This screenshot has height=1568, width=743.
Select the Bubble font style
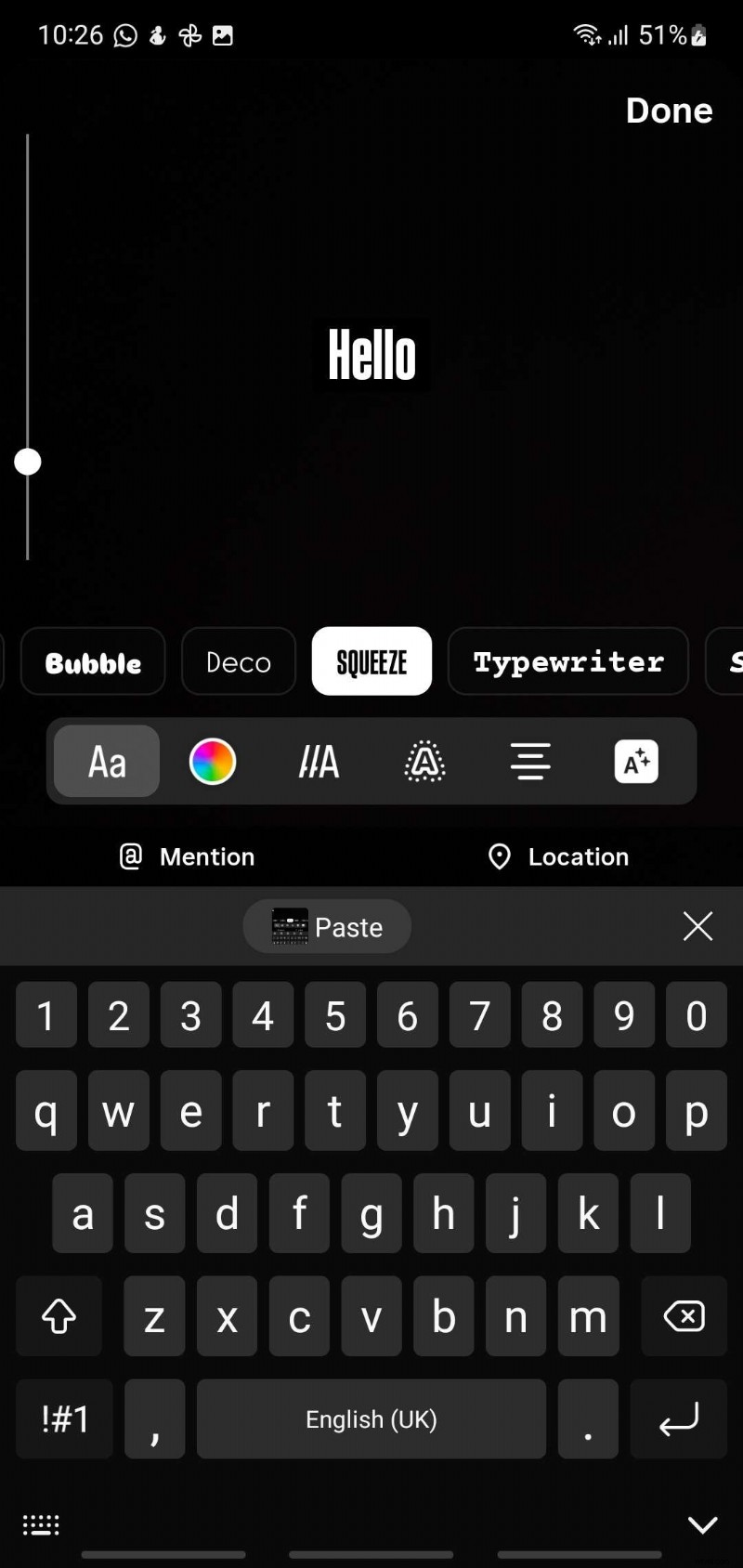(92, 661)
